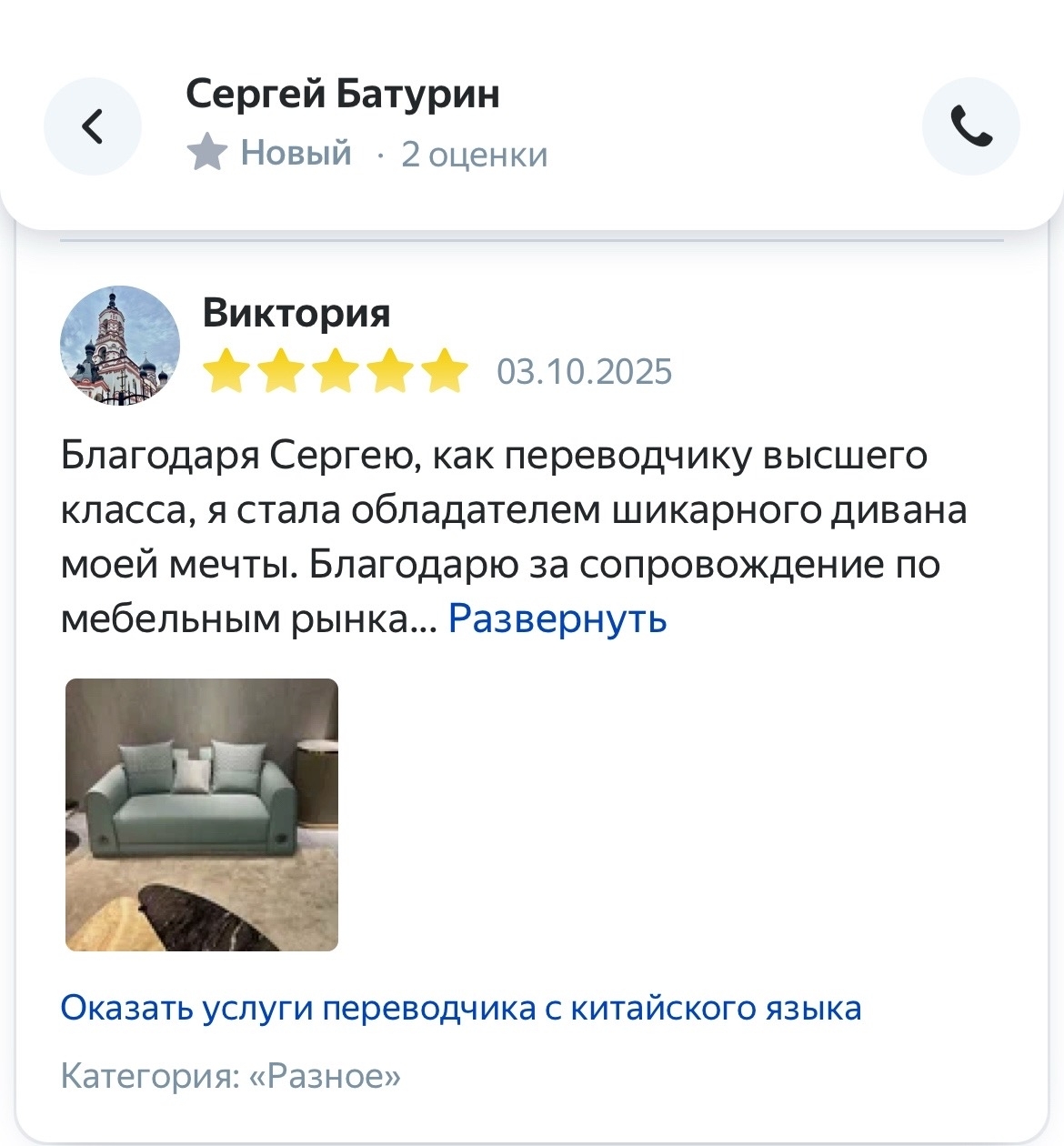Image resolution: width=1064 pixels, height=1146 pixels.
Task: Open the sofa photo in Виктория's review
Action: pyautogui.click(x=202, y=815)
